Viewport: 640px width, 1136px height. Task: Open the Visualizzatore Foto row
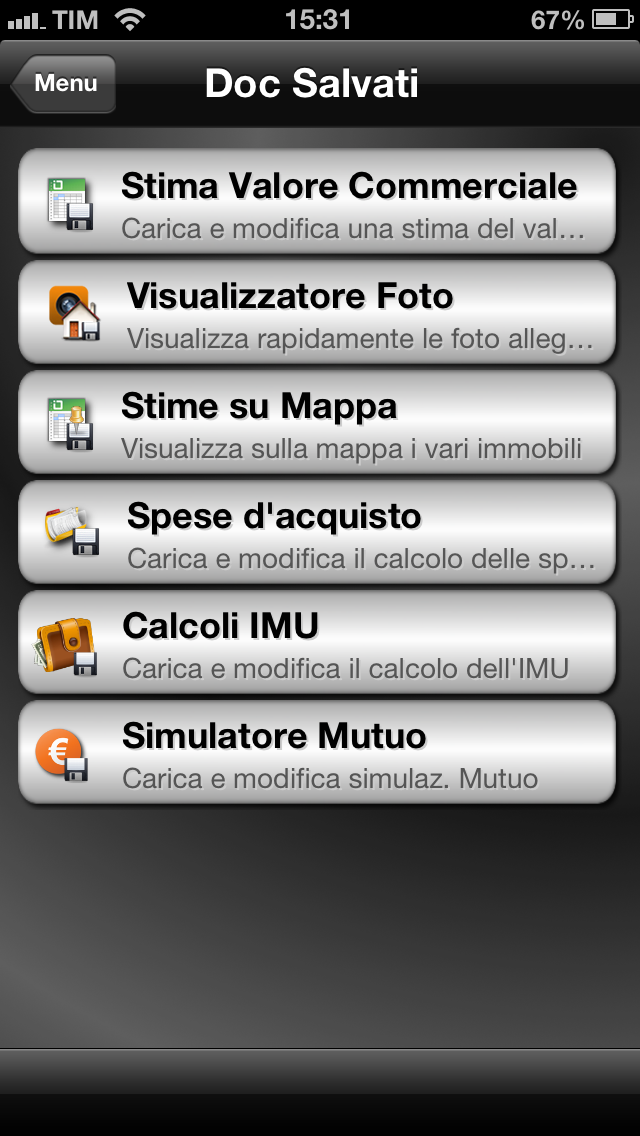[x=316, y=312]
